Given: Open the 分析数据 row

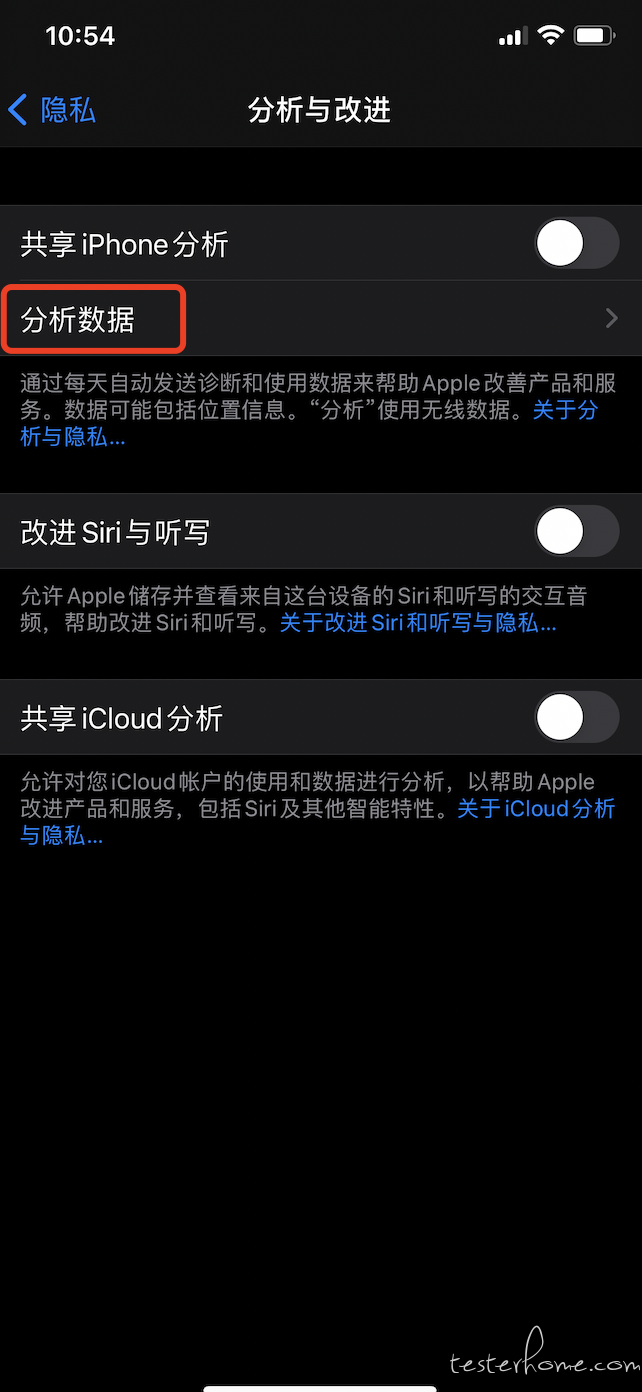Looking at the screenshot, I should coord(321,319).
